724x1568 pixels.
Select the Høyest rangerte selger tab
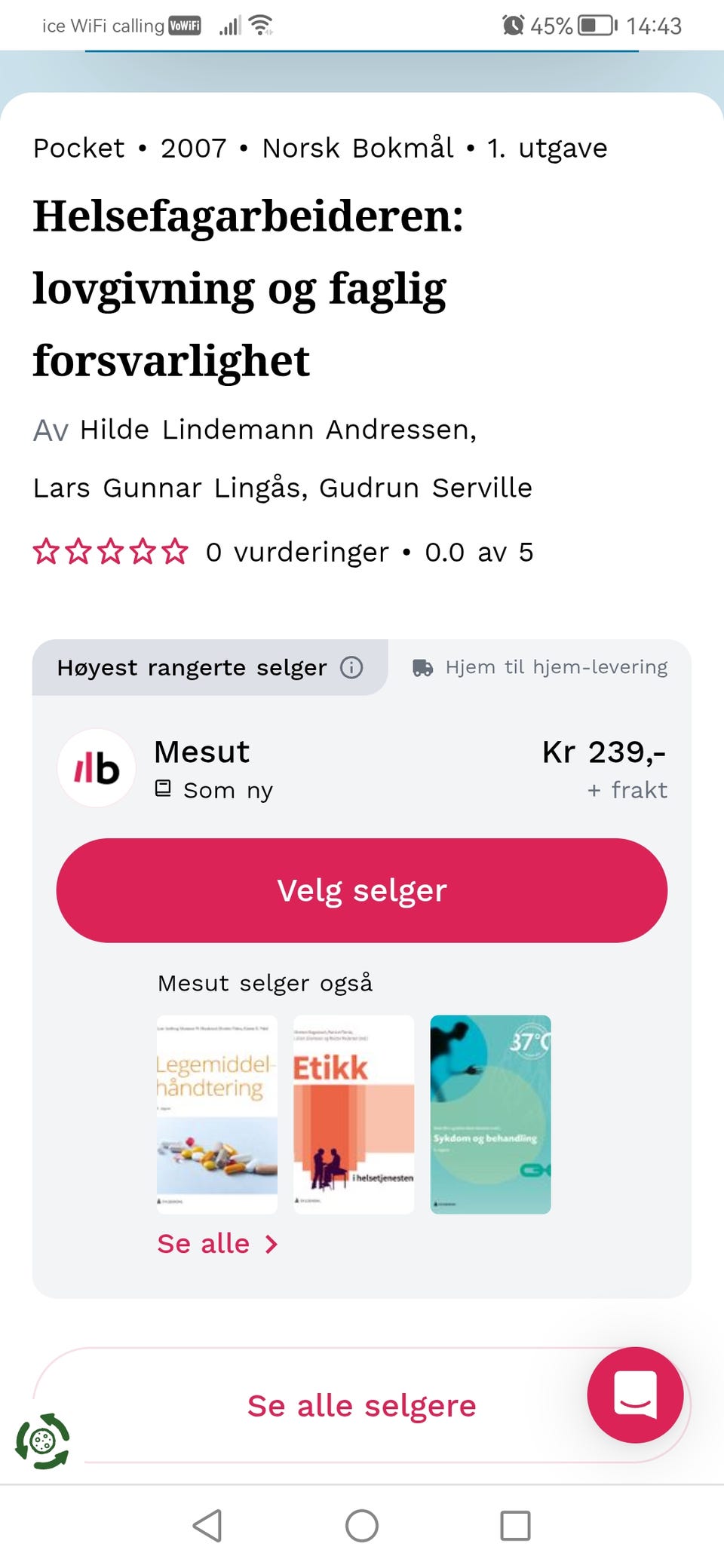(x=191, y=667)
